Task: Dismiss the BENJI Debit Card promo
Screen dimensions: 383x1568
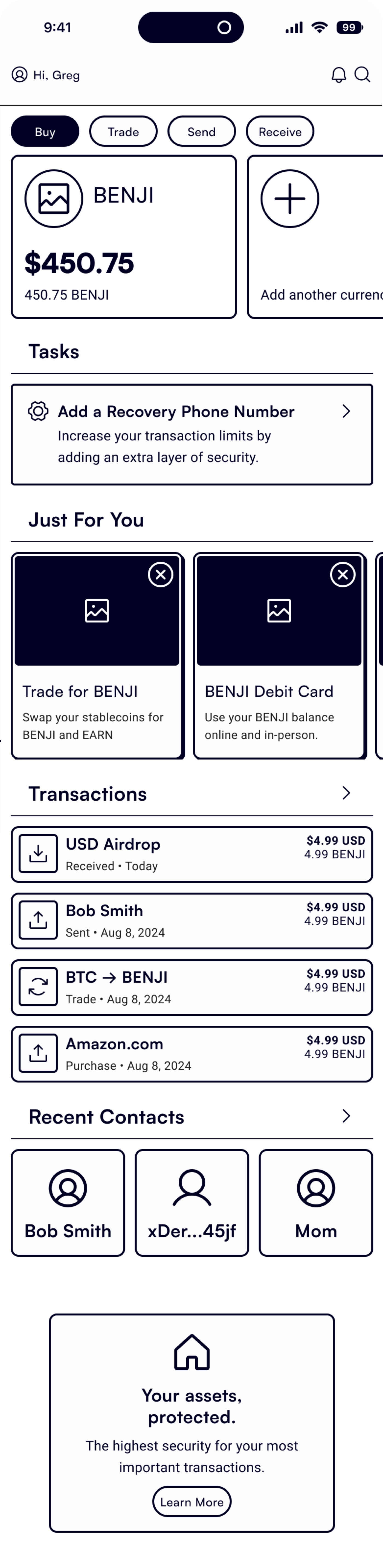Action: tap(343, 575)
